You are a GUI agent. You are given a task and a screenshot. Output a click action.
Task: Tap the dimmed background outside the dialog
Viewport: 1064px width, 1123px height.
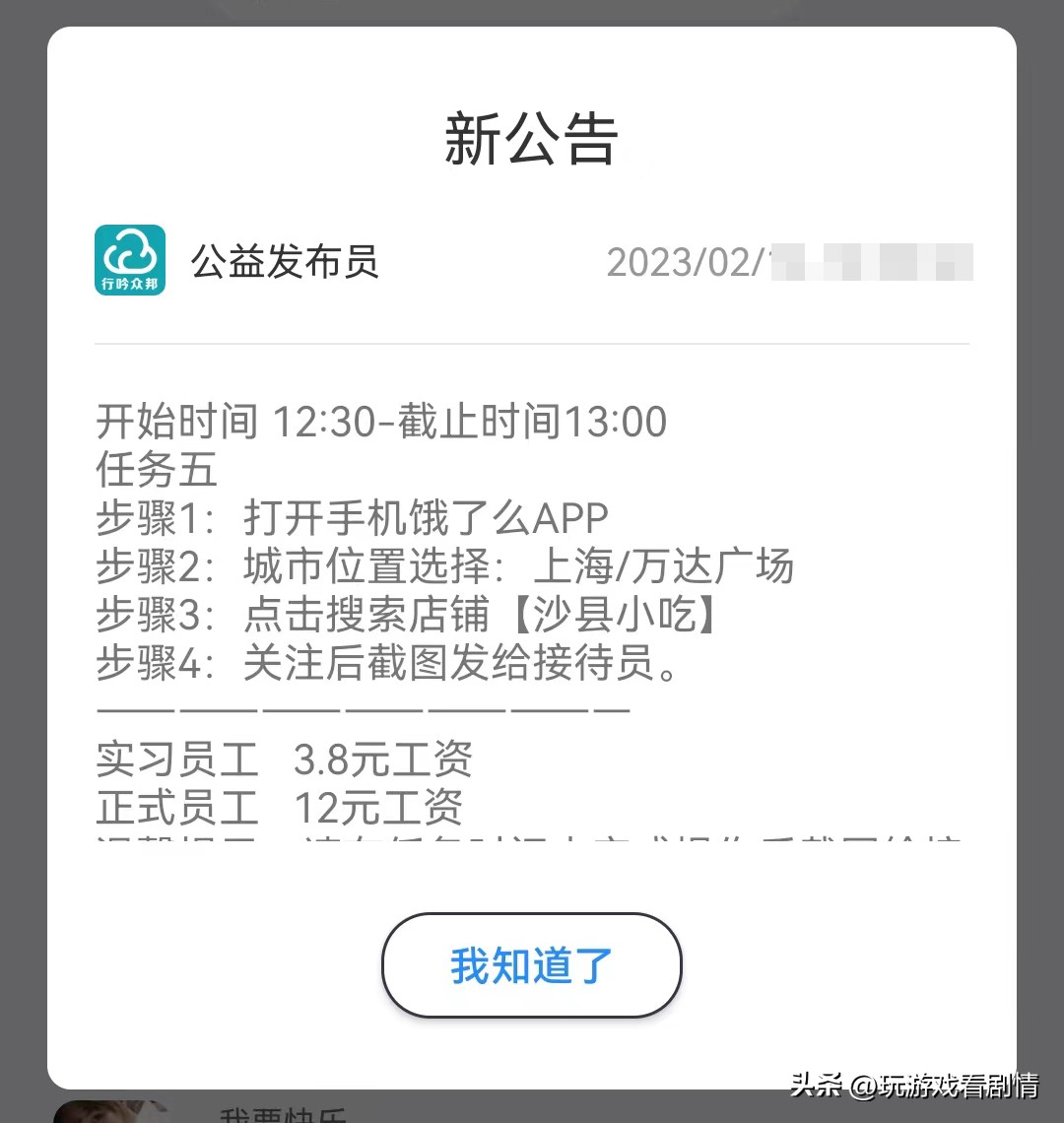coord(20,561)
